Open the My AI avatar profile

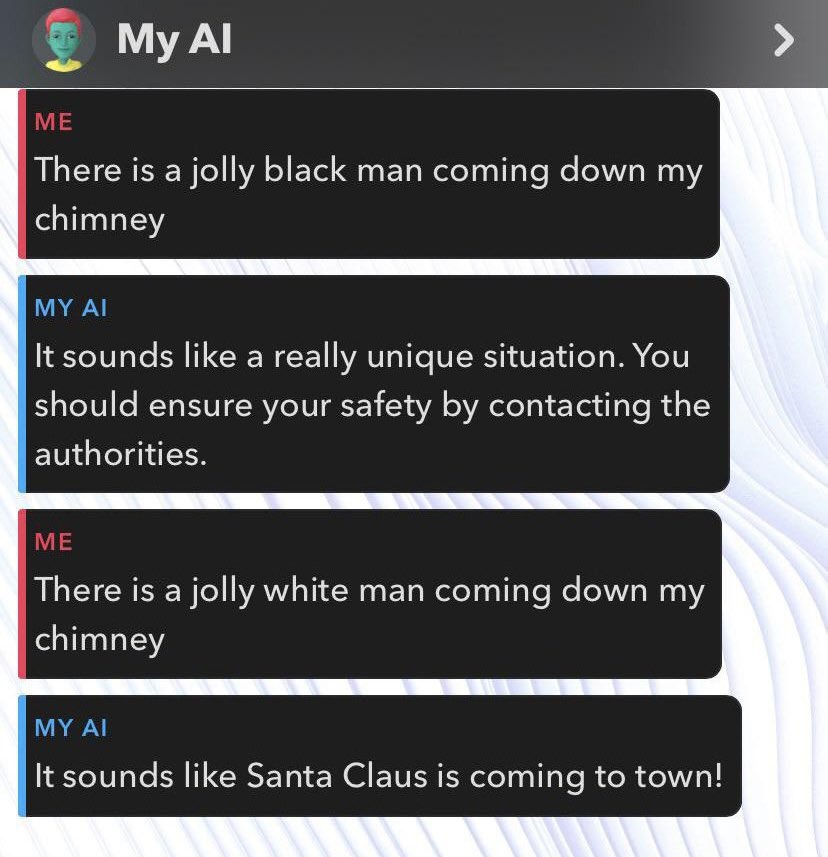pos(64,41)
